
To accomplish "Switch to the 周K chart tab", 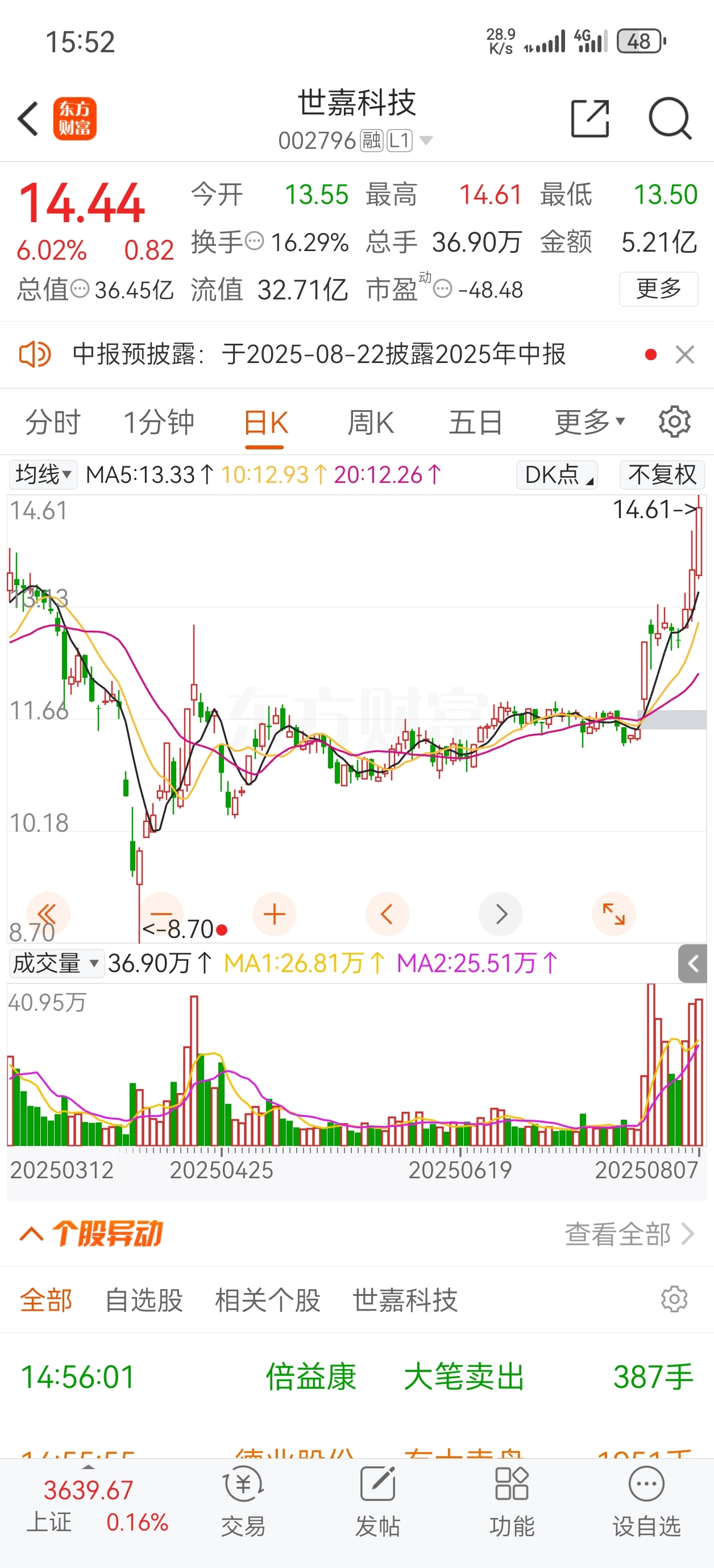I will click(371, 422).
